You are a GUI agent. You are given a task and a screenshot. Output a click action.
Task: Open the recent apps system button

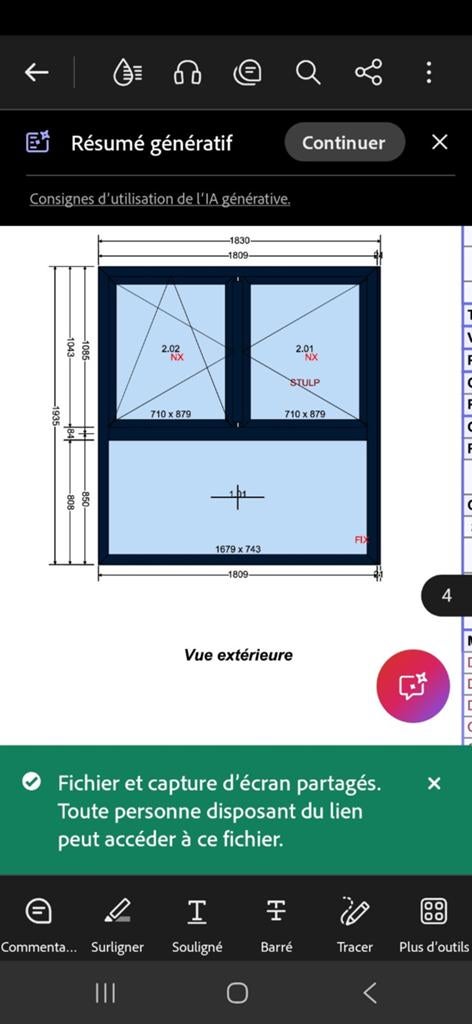[105, 993]
